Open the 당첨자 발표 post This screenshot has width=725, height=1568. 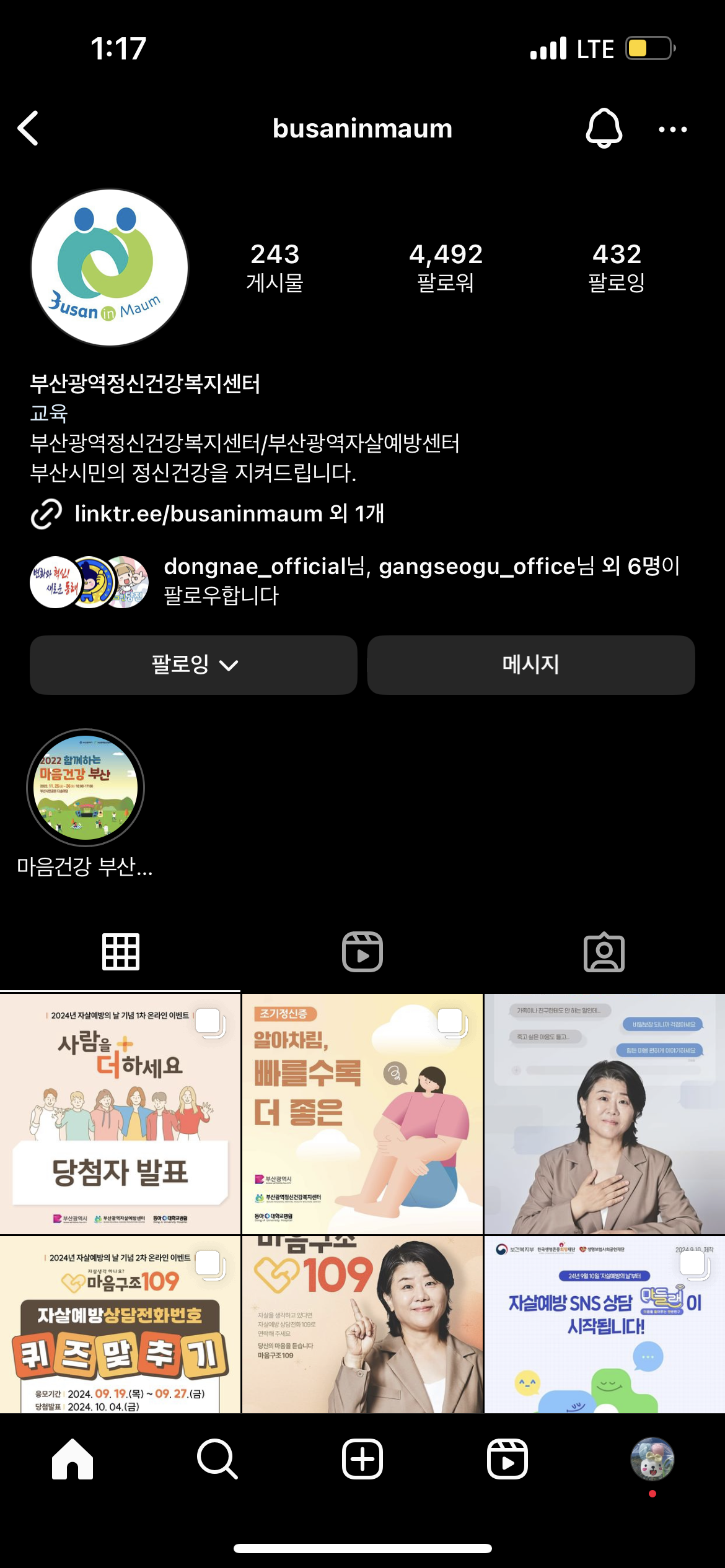120,1113
